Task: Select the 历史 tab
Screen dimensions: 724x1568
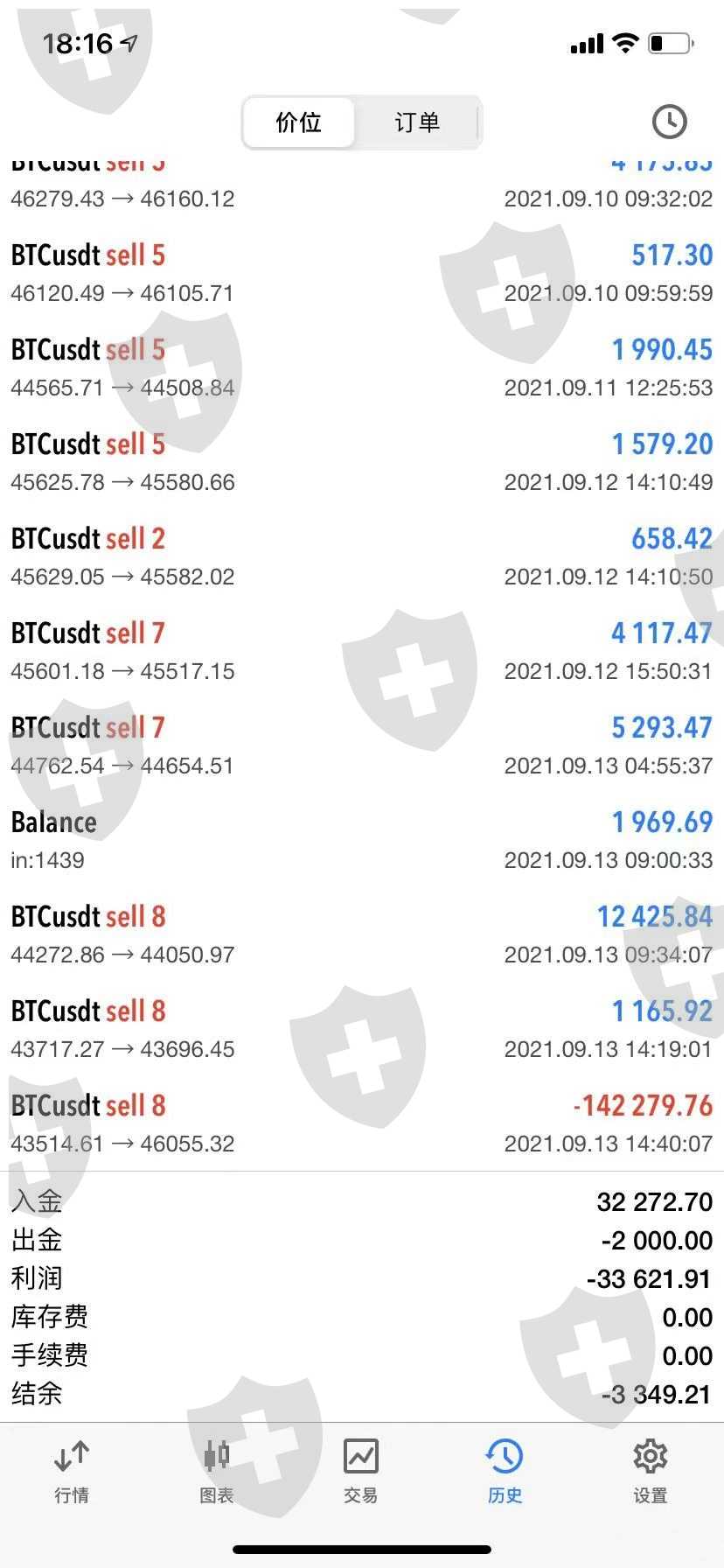Action: pos(505,1472)
